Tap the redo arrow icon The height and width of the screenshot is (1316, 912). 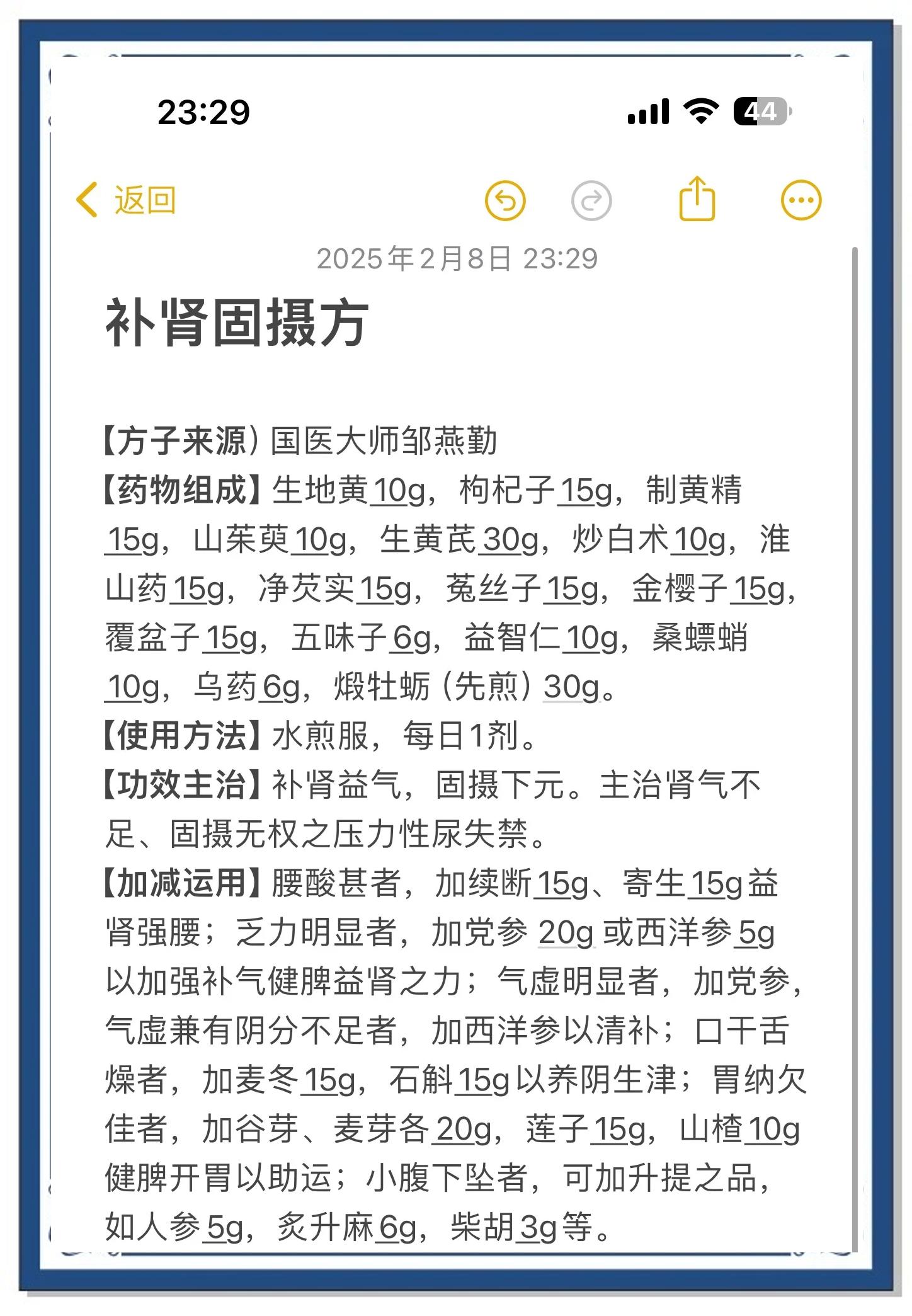(591, 201)
